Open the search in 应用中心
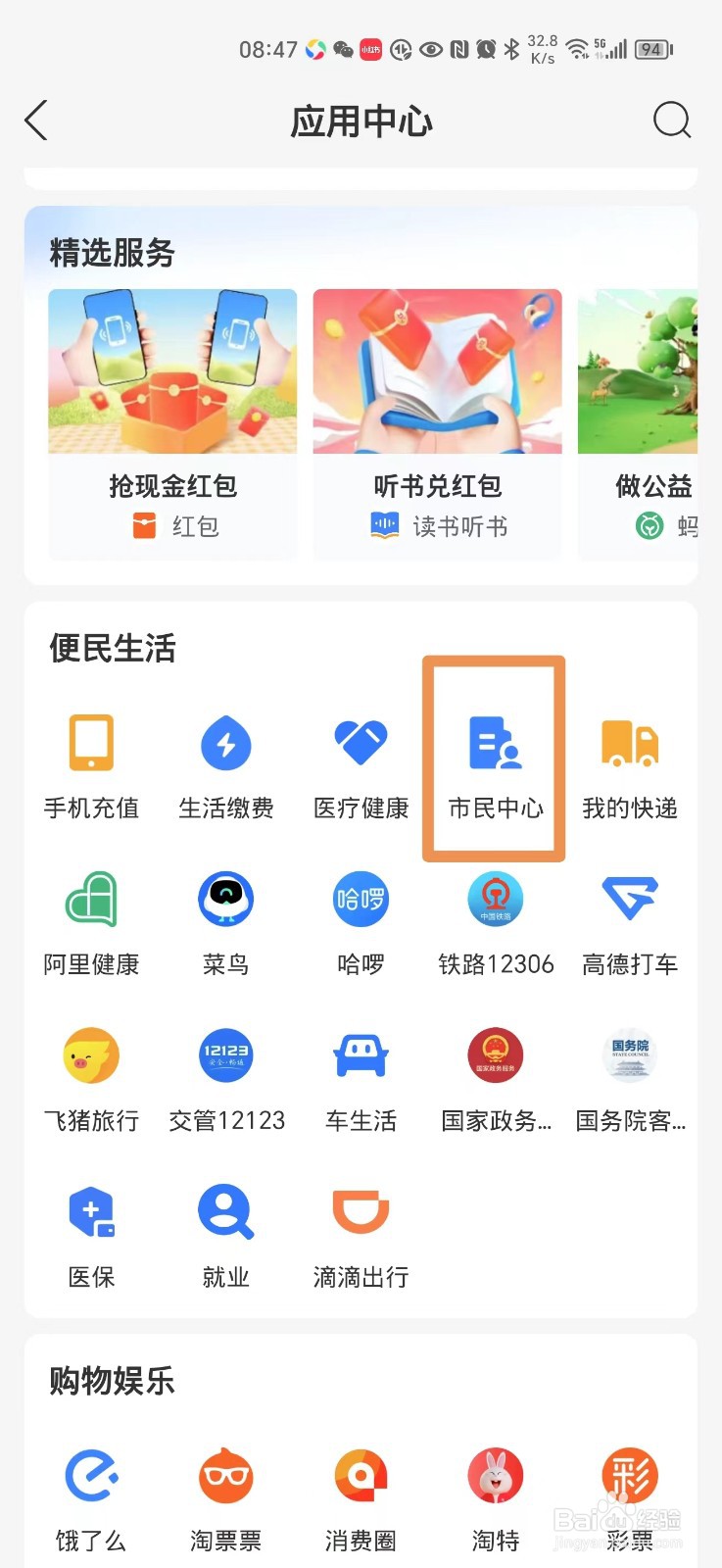The width and height of the screenshot is (722, 1568). 672,121
